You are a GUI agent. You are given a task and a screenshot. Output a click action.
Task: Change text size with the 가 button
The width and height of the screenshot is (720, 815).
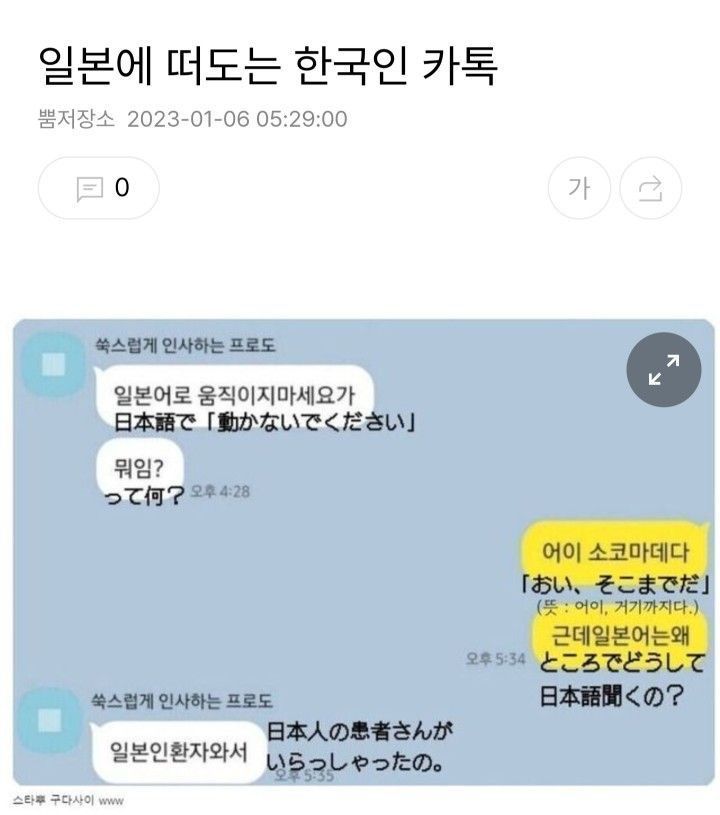pyautogui.click(x=578, y=188)
